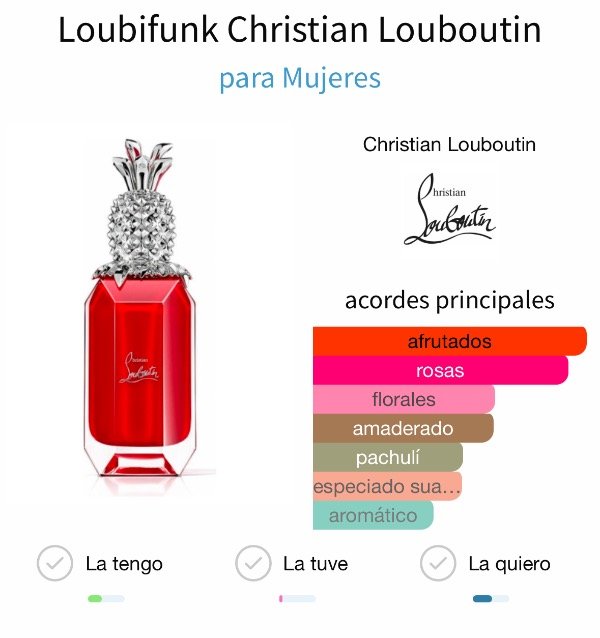The image size is (600, 638).
Task: Open the Christian Louboutin brand page
Action: 449,209
